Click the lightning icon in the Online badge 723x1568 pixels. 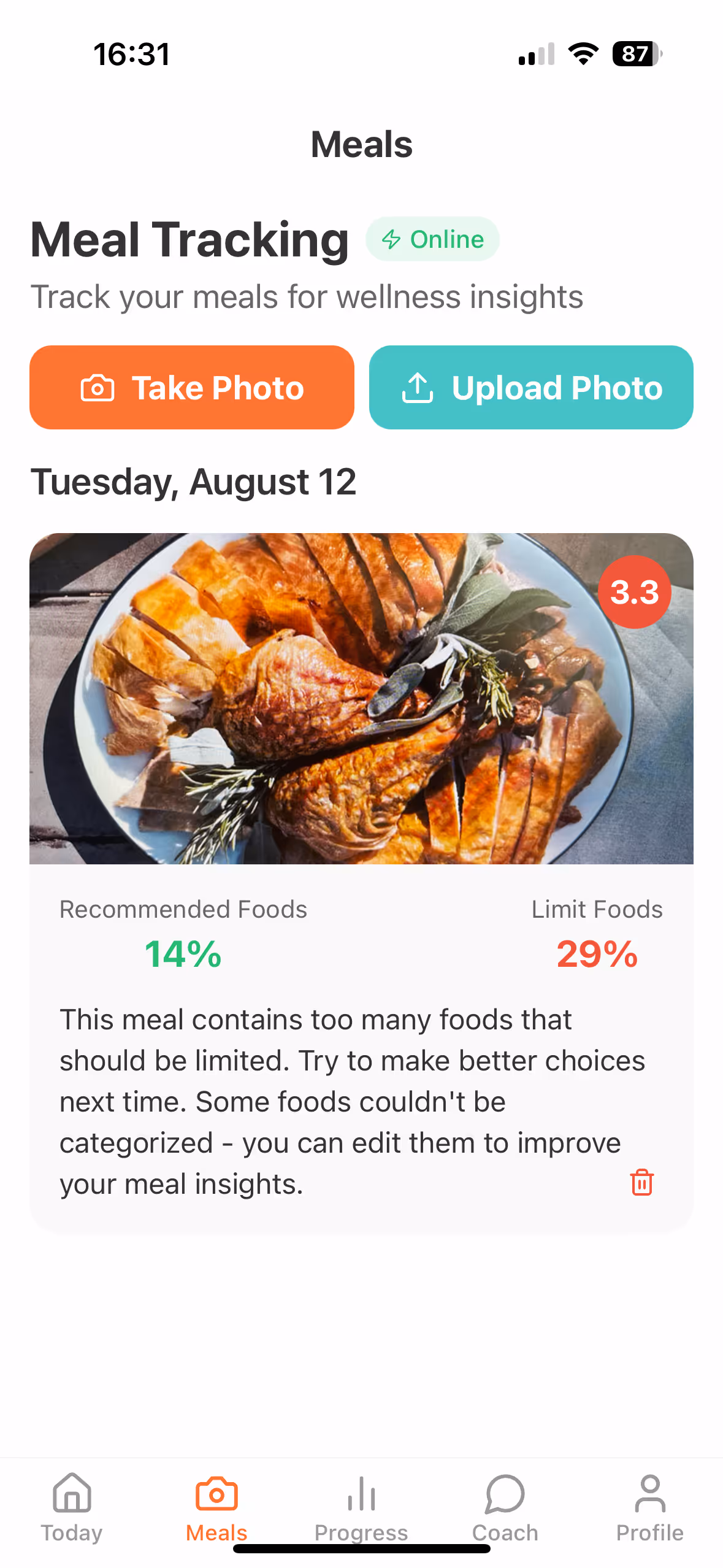(393, 239)
